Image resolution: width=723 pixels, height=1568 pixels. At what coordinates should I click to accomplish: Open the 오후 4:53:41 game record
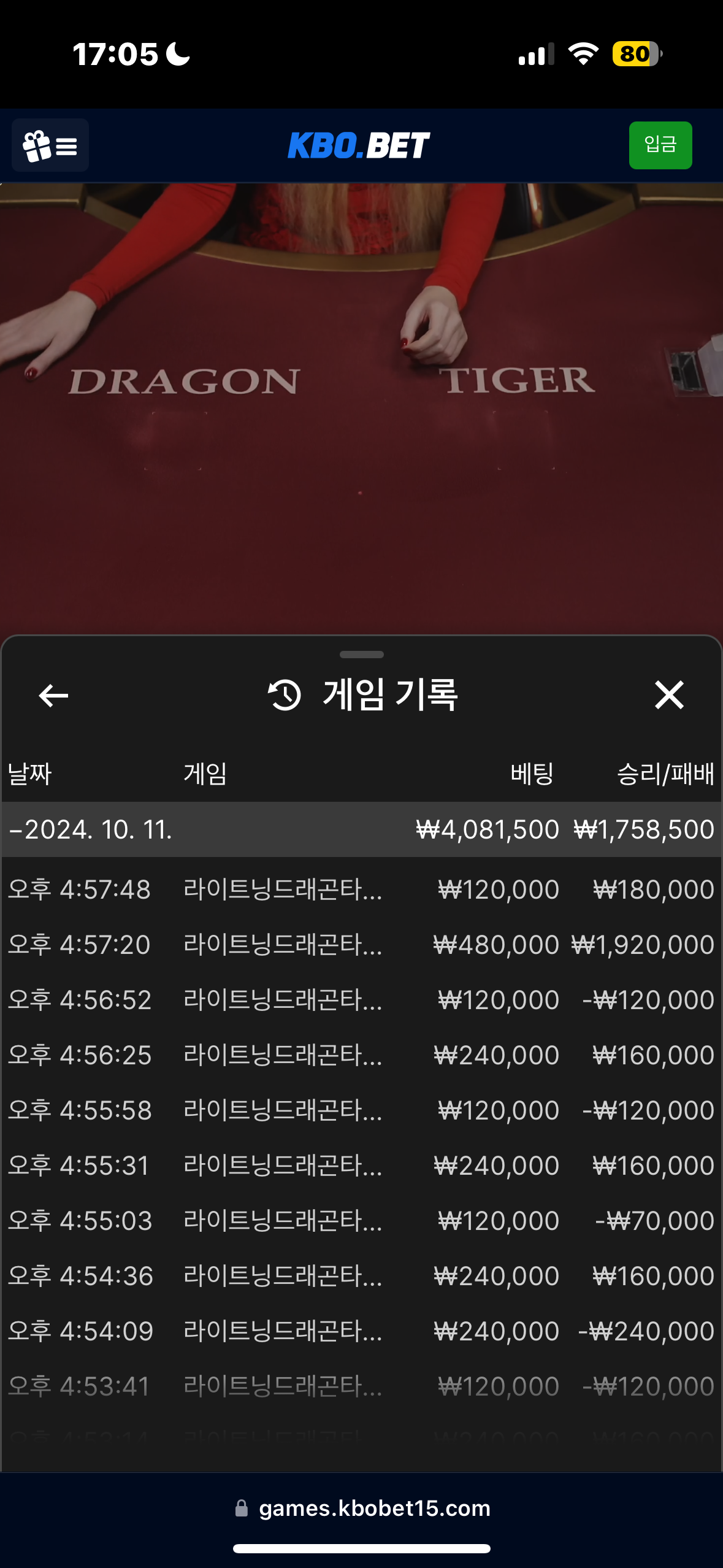(x=361, y=1386)
